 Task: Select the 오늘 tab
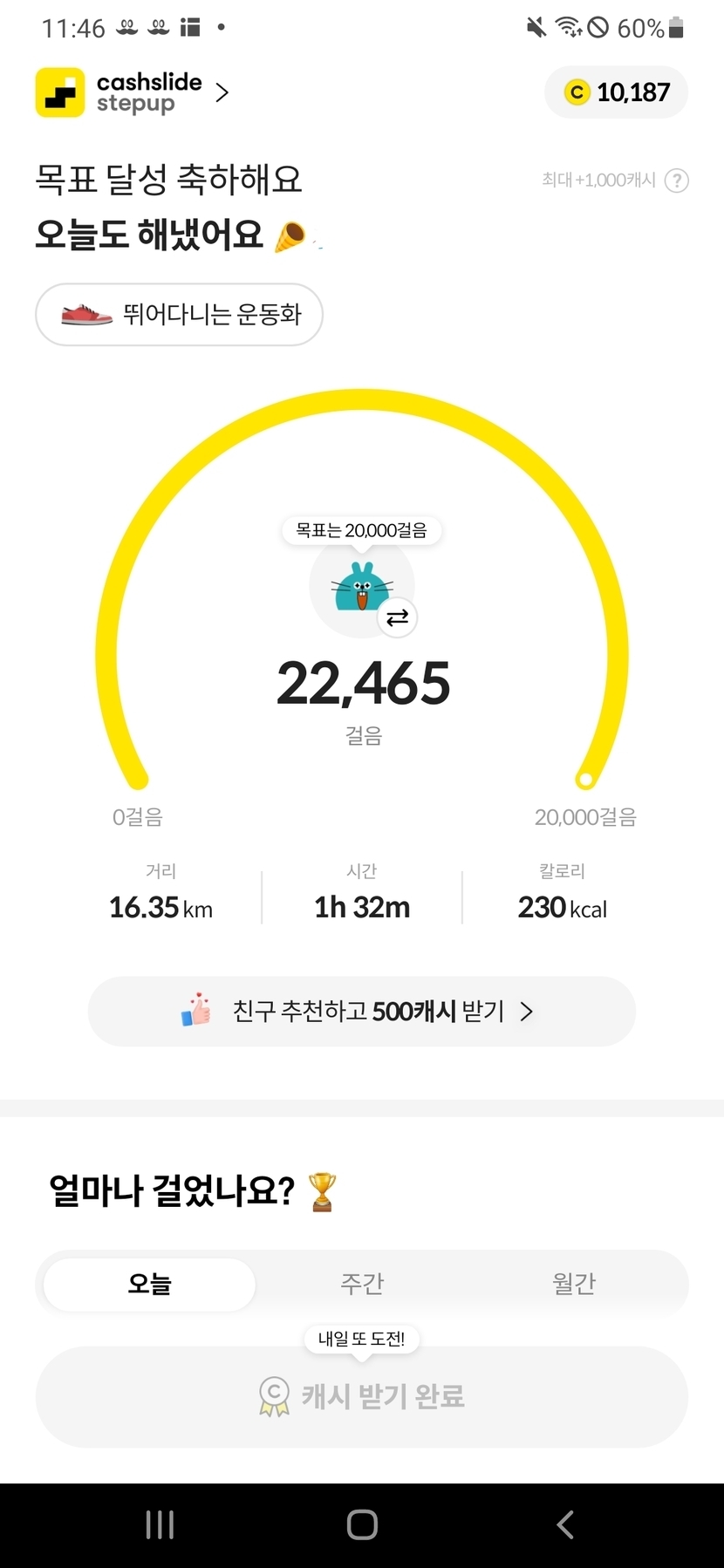click(149, 1284)
